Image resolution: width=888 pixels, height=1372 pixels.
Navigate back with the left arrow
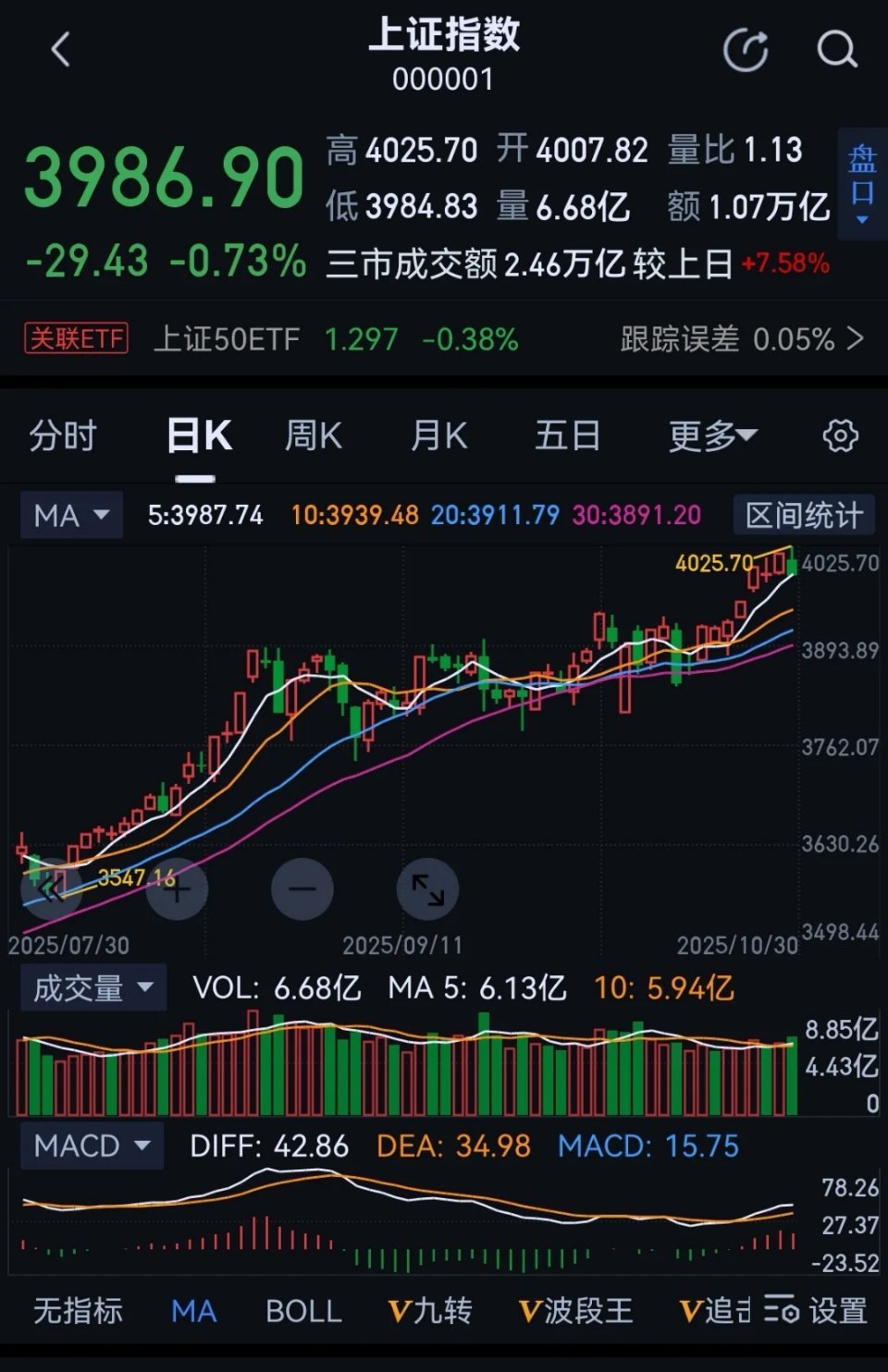click(x=60, y=50)
